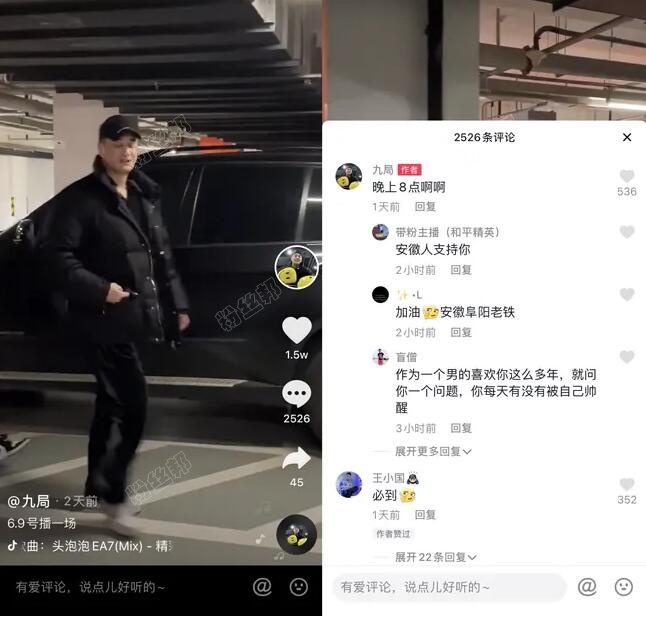Open @九局 author name on the video
Viewport: 646px width, 617px height.
(29, 501)
